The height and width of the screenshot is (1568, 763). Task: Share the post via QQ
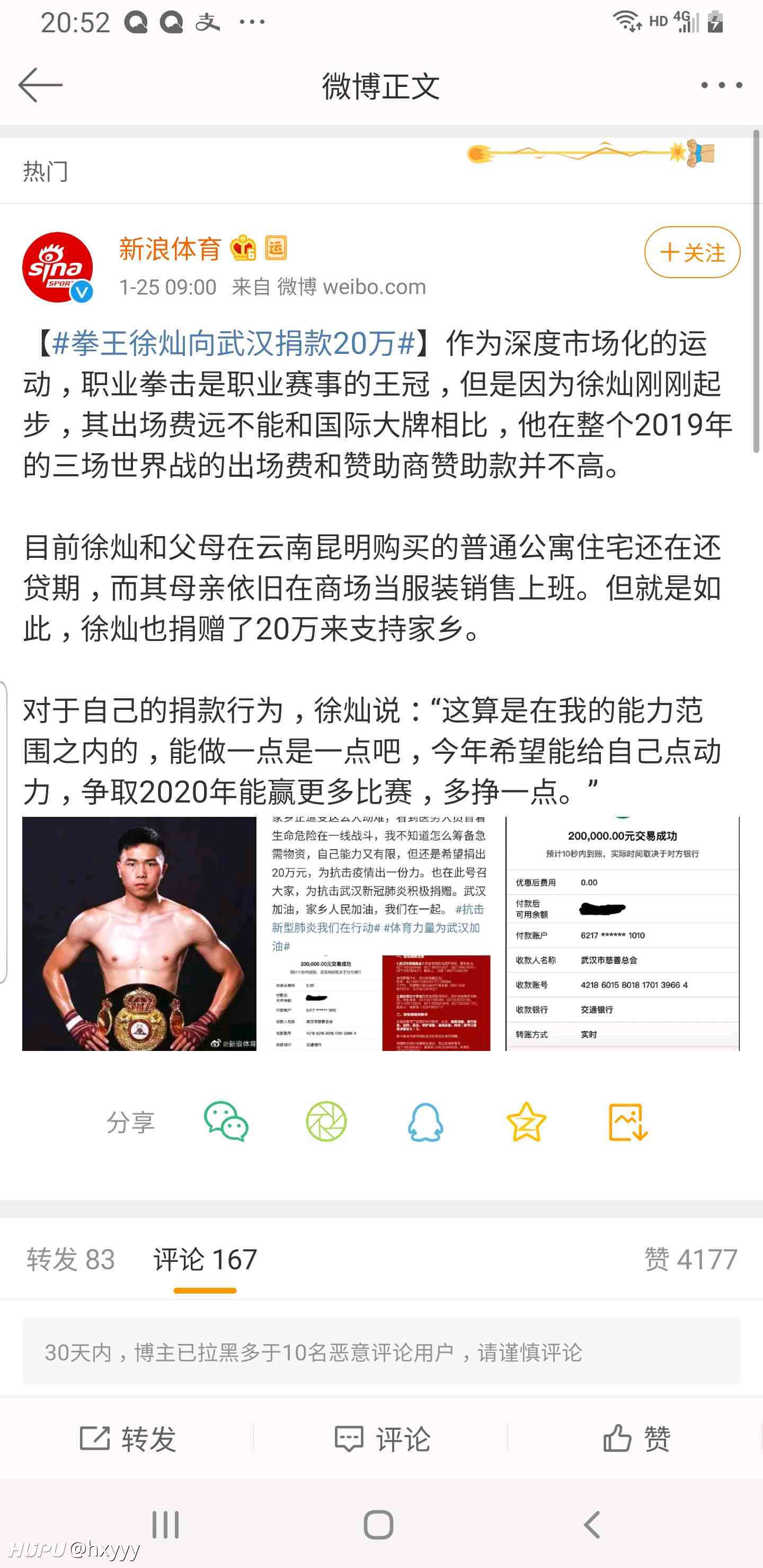coord(425,1121)
